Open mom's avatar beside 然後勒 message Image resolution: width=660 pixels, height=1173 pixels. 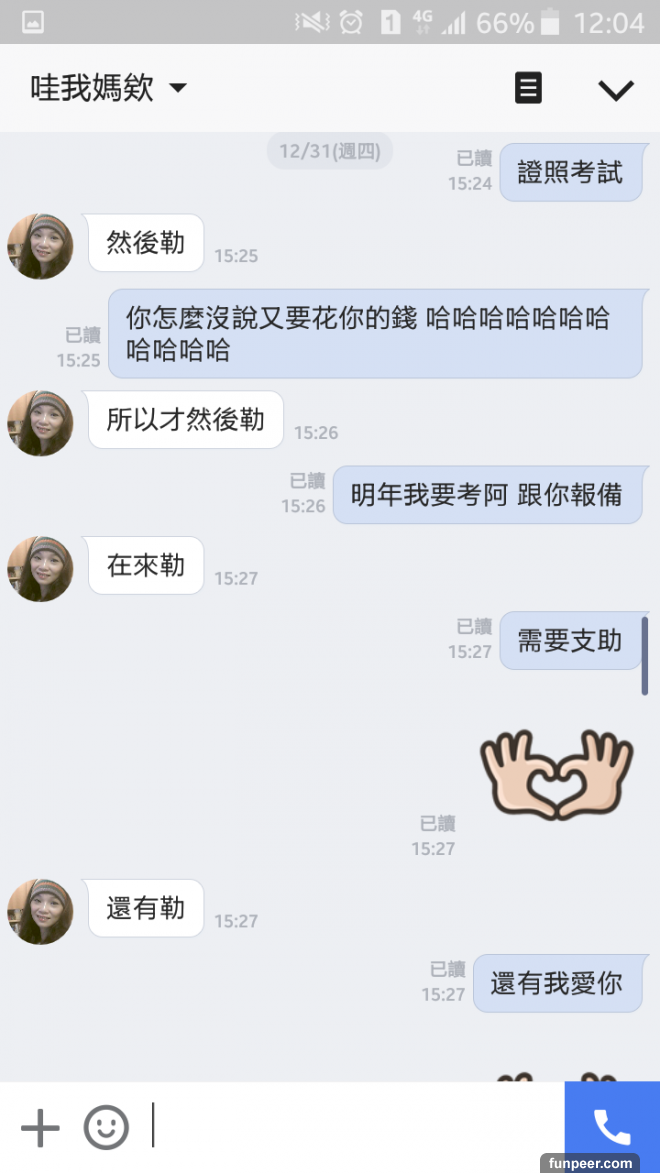point(41,246)
